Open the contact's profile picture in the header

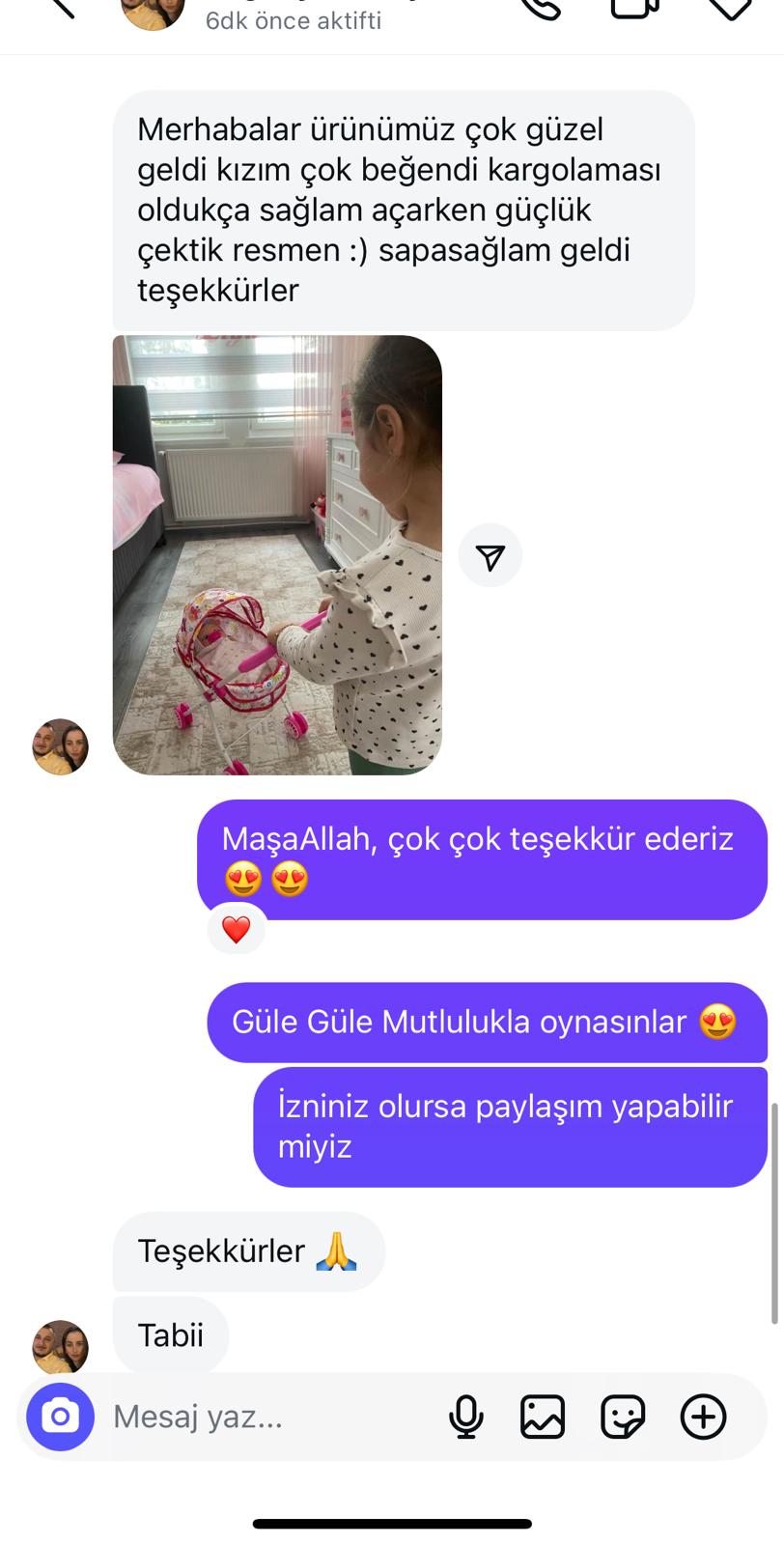point(153,12)
